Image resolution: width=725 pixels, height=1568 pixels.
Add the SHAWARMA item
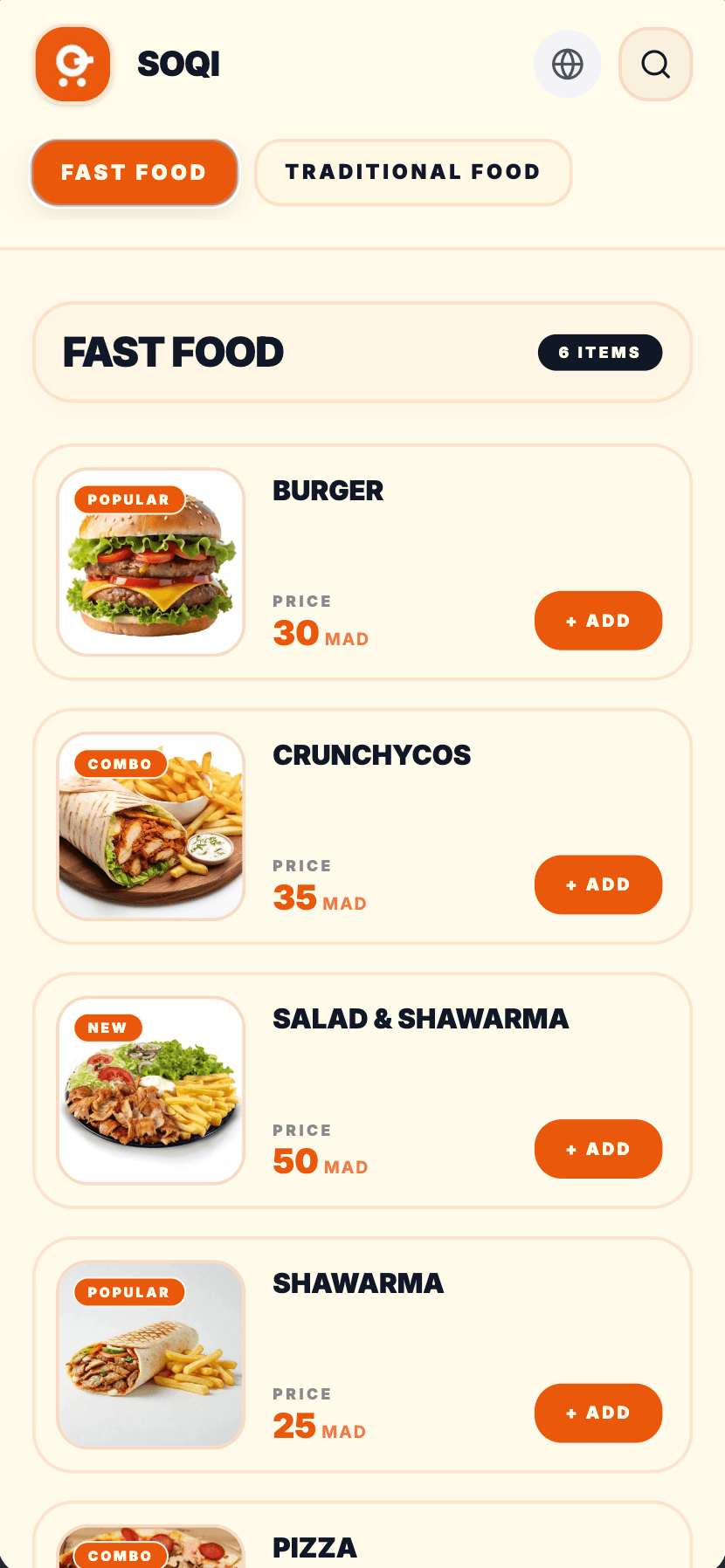(598, 1413)
